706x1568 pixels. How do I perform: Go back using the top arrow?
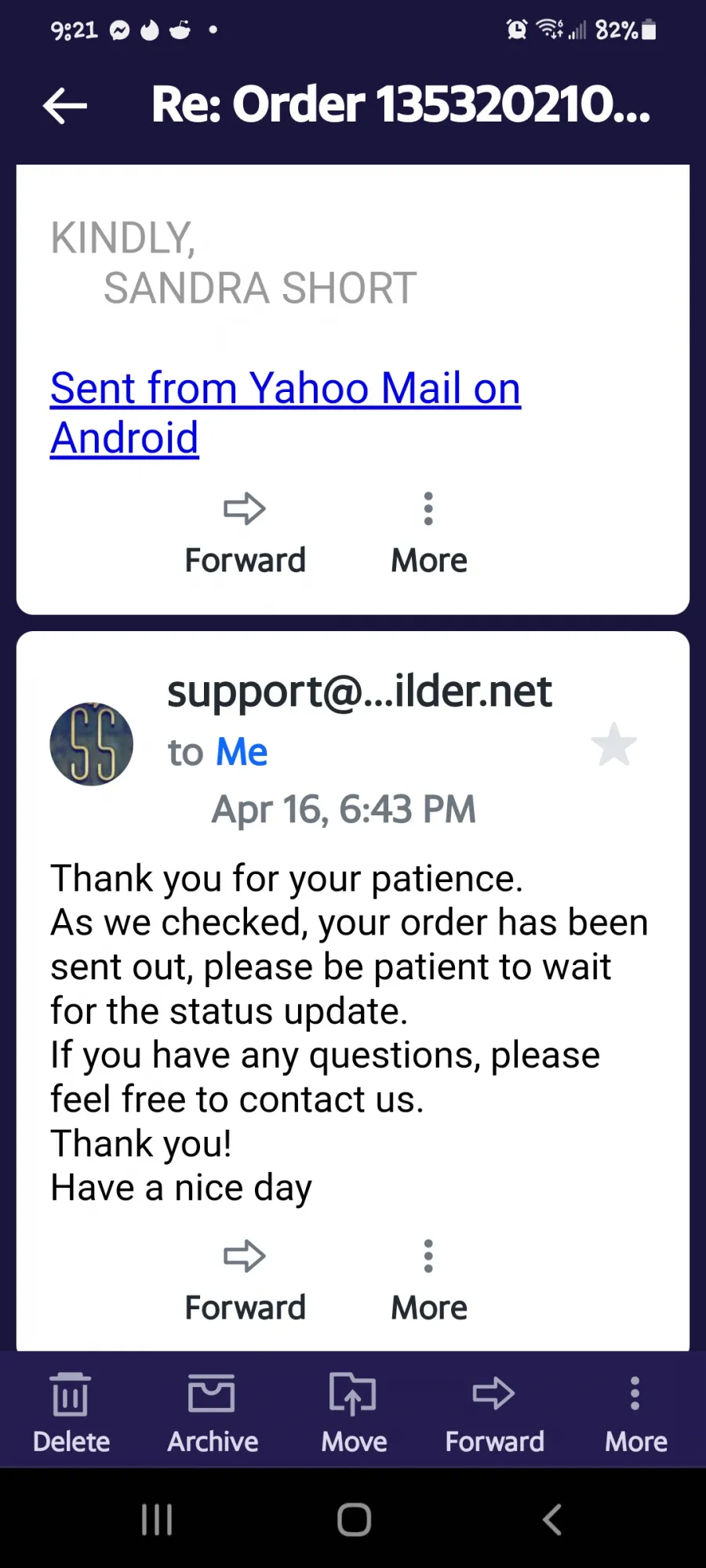coord(64,106)
